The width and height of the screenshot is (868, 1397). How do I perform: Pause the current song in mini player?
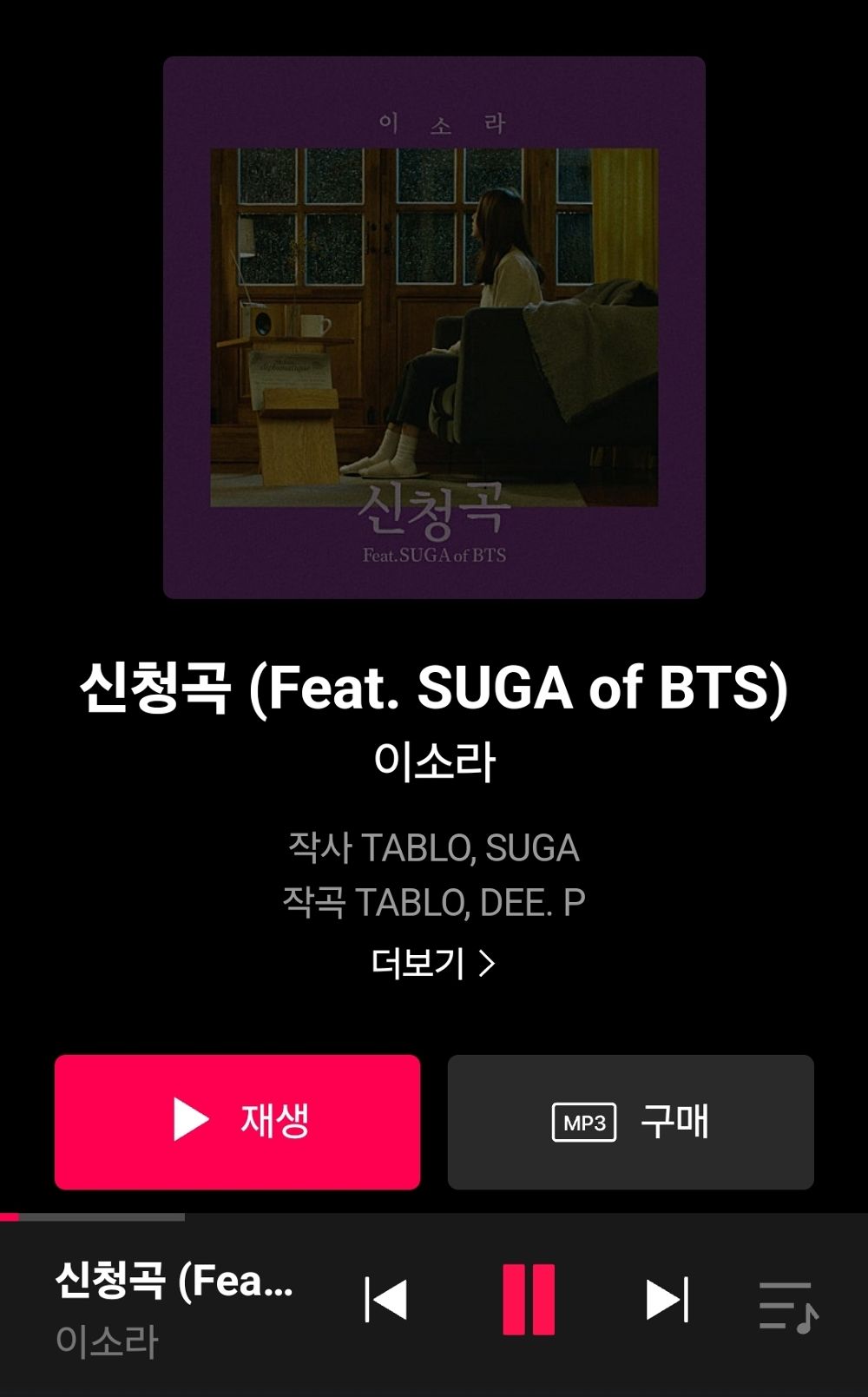click(529, 1299)
